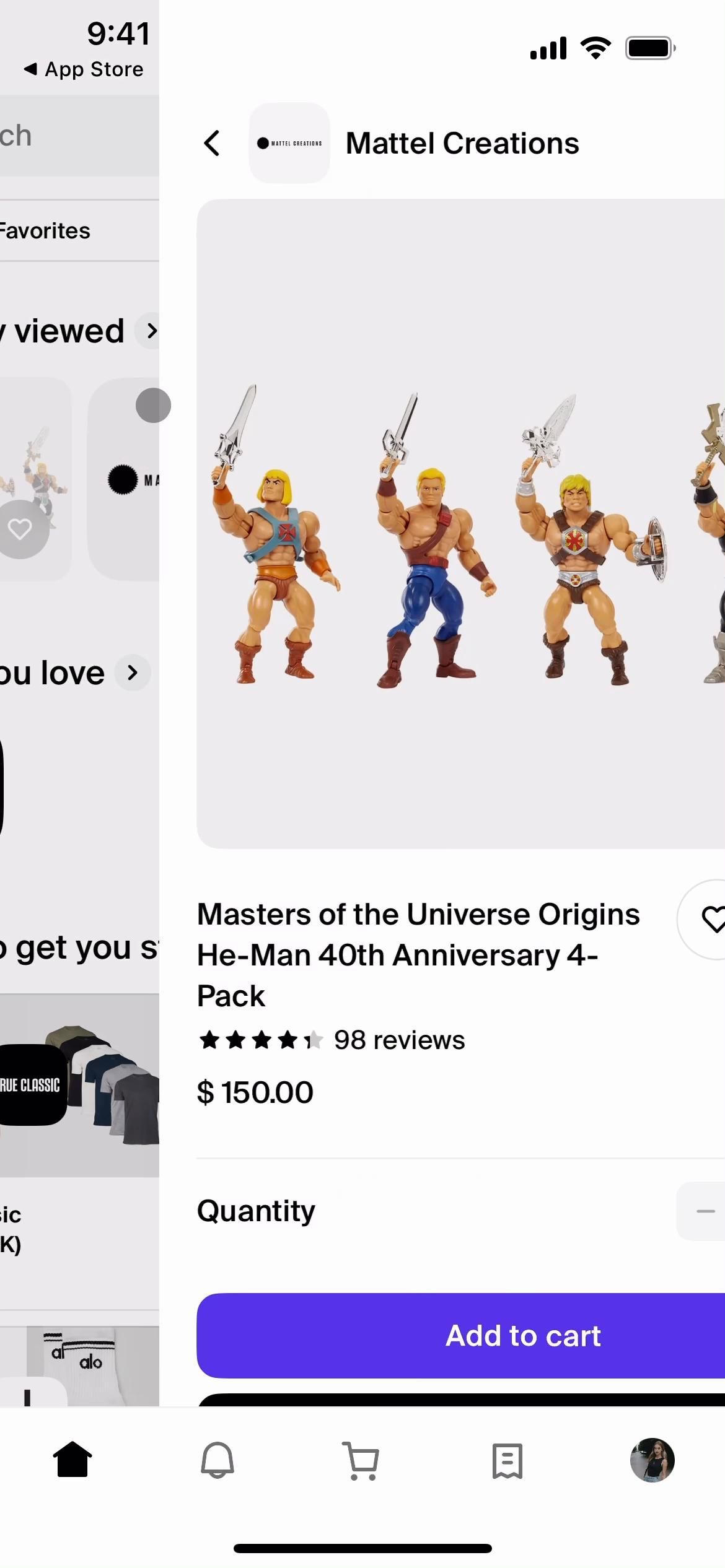
Task: Return to App Store via back link
Action: point(83,69)
